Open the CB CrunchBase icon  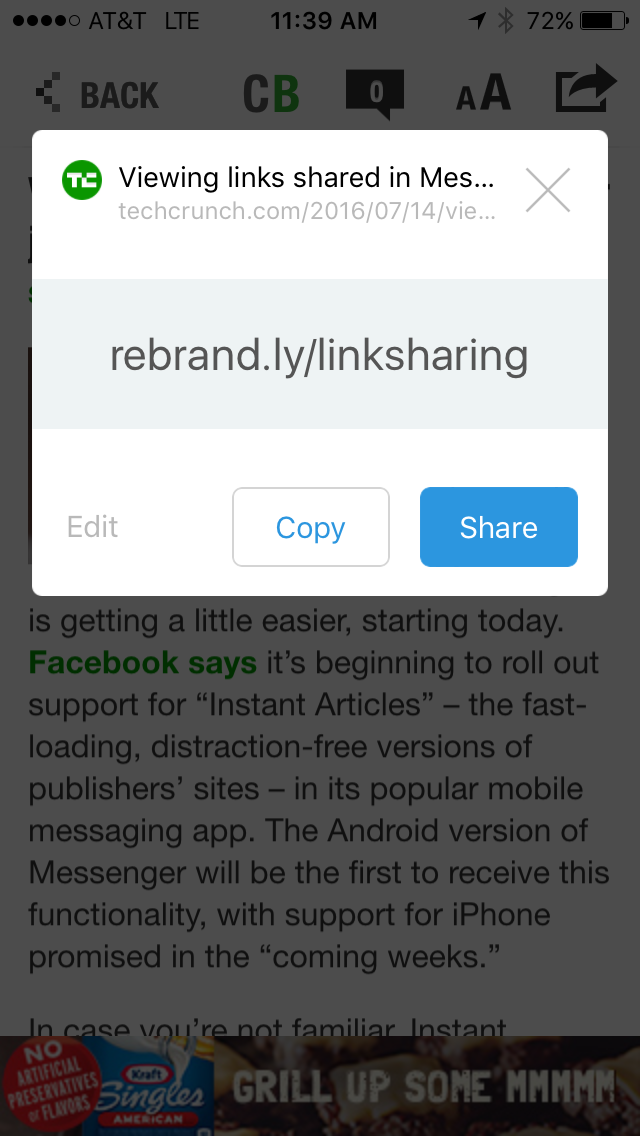[x=270, y=93]
